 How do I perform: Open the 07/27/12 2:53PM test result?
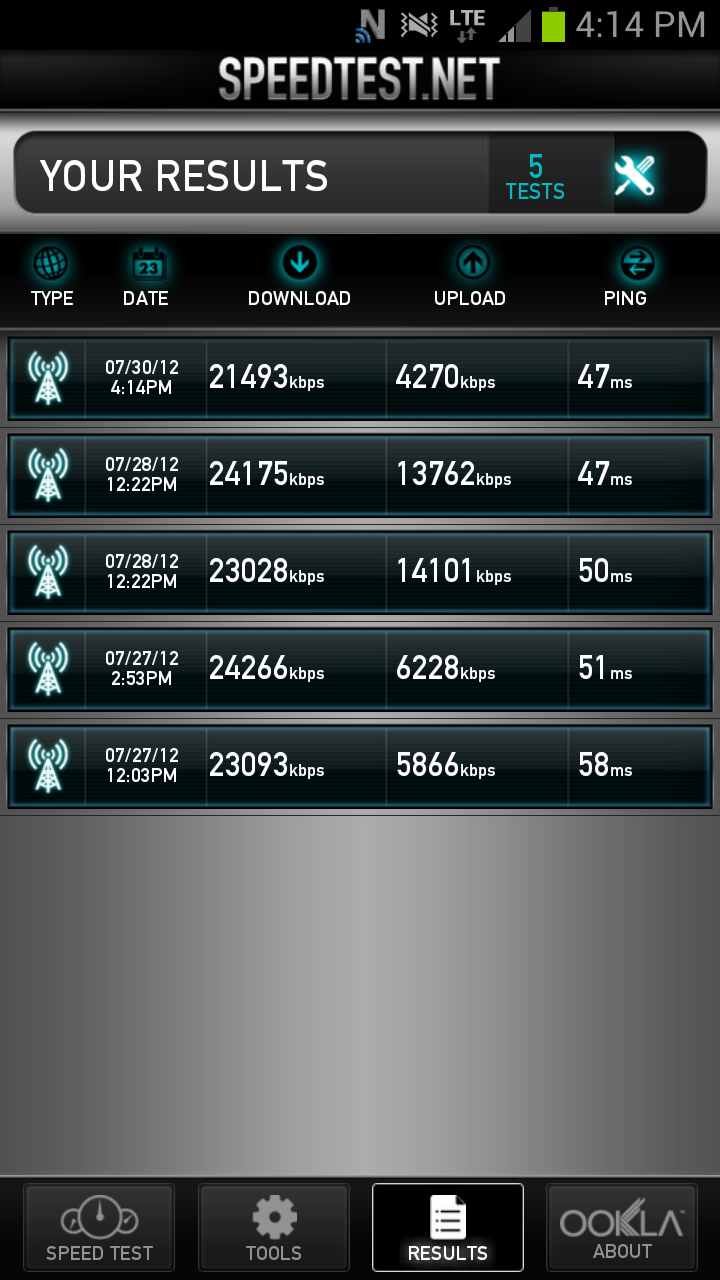tap(360, 669)
